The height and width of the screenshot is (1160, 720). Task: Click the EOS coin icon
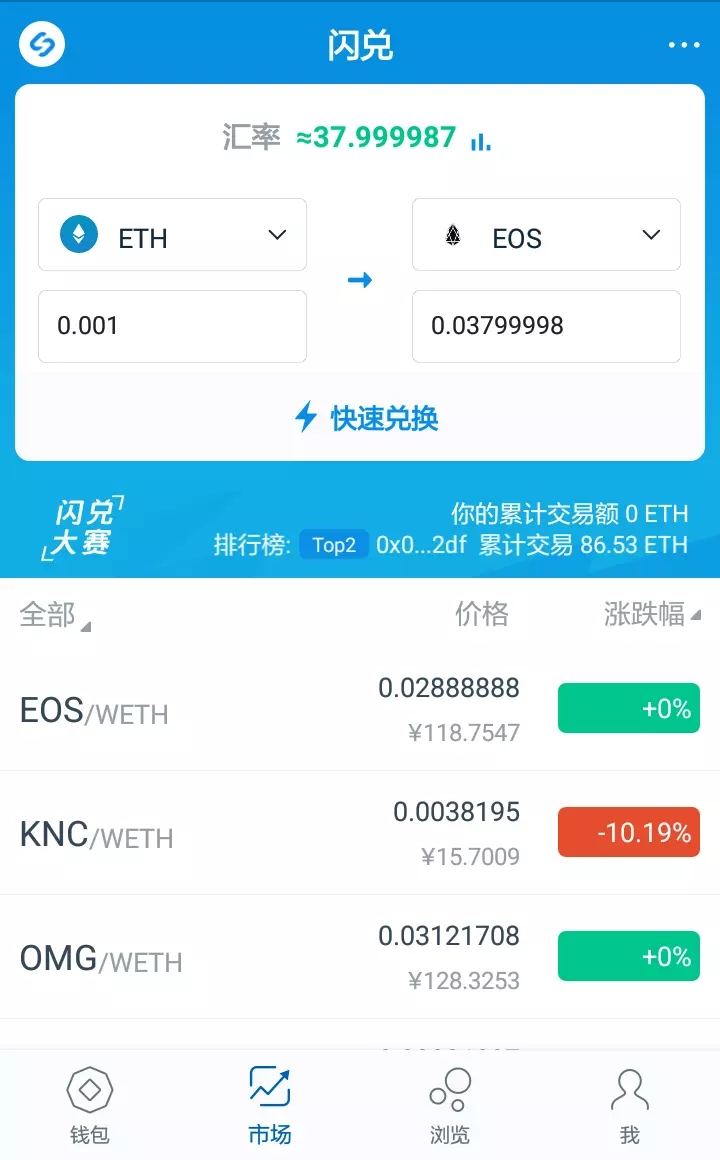pyautogui.click(x=454, y=235)
